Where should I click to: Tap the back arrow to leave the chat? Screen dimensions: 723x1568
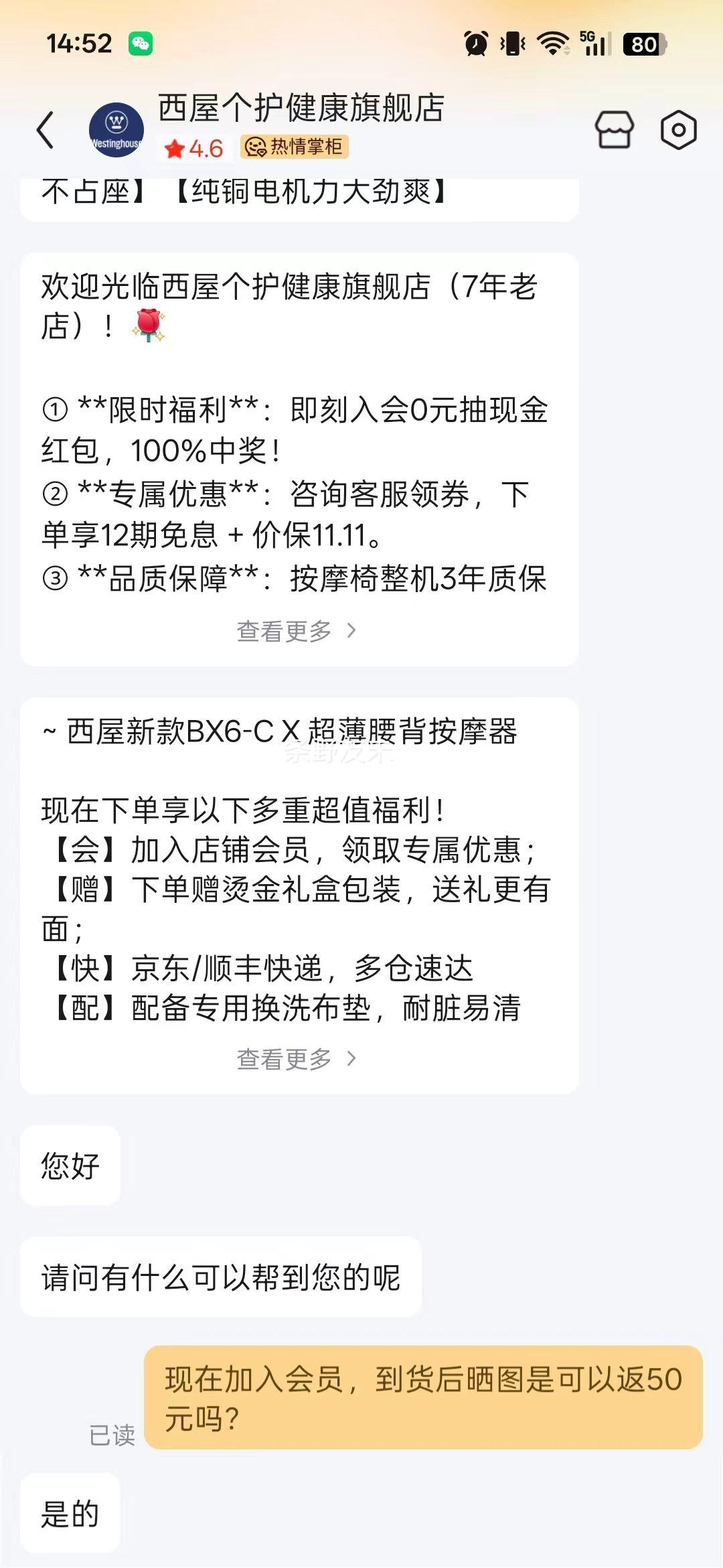[x=45, y=129]
